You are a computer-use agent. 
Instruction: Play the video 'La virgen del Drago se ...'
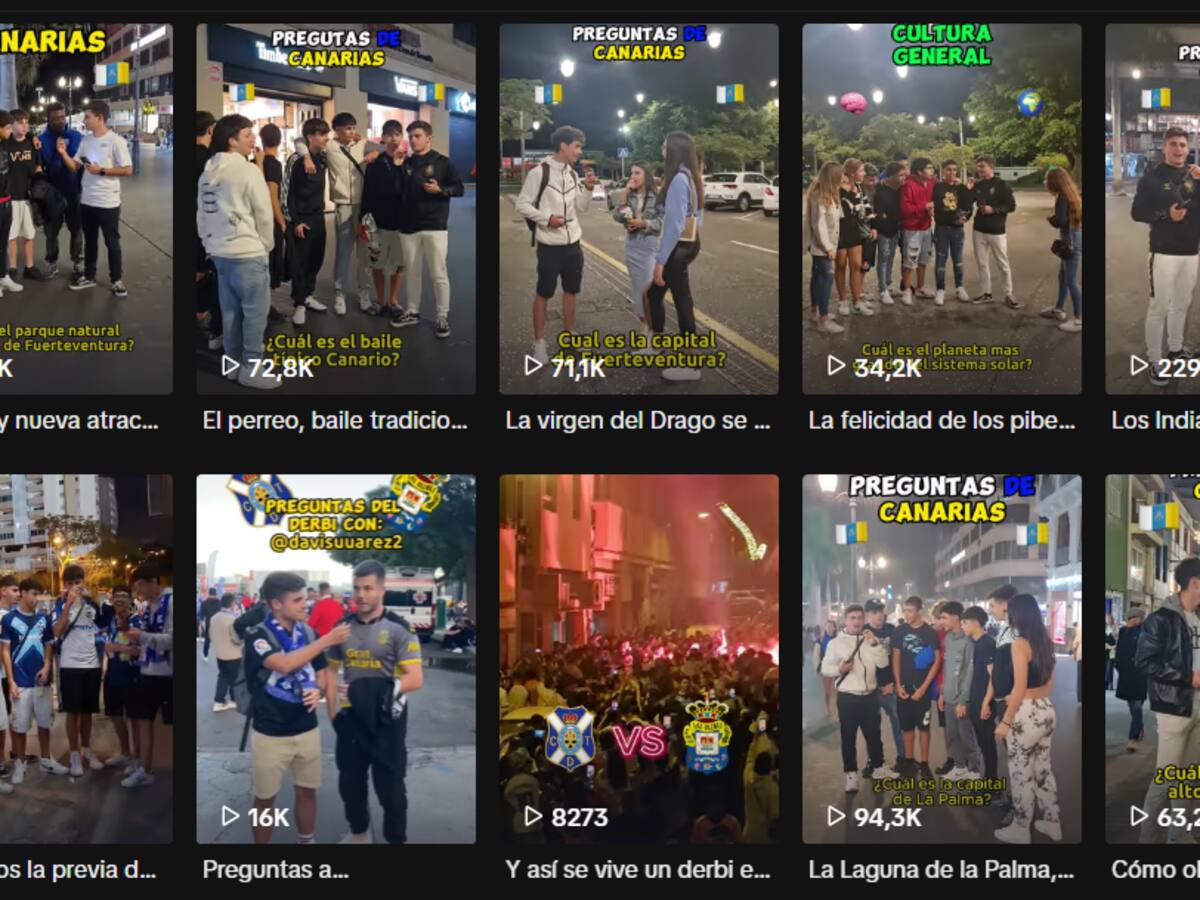click(x=639, y=209)
